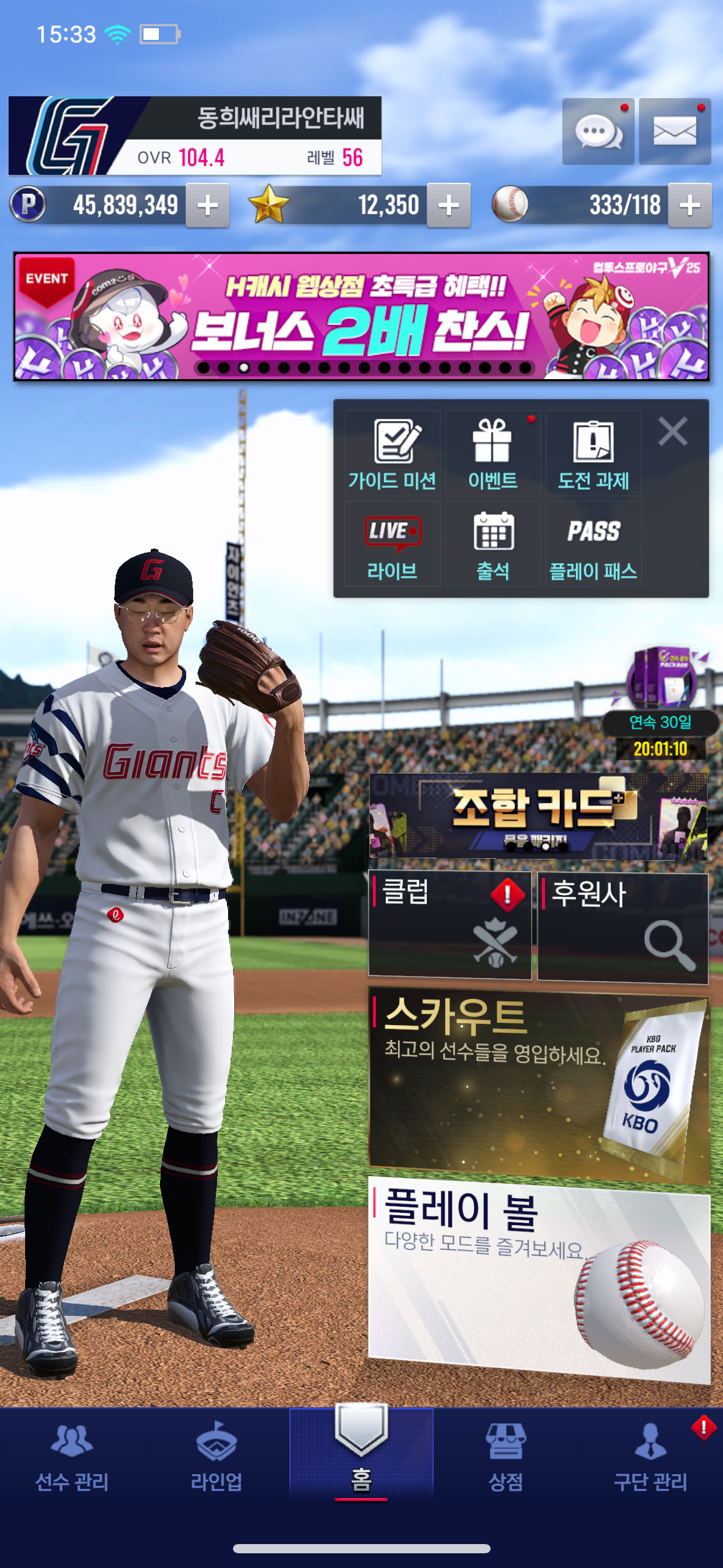Add more stars with plus button
This screenshot has height=1568, width=723.
(x=449, y=206)
